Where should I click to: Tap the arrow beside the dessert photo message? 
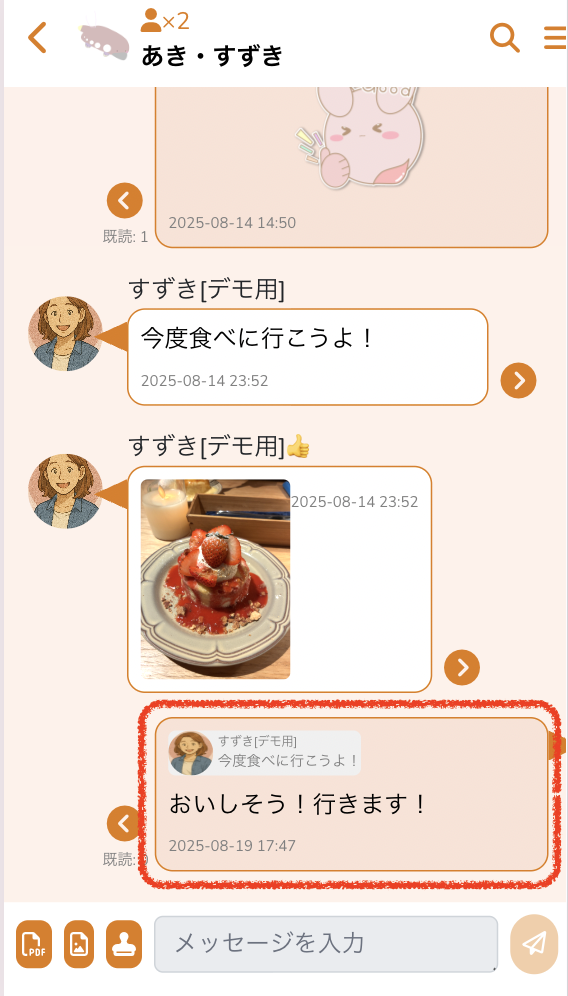pos(462,668)
